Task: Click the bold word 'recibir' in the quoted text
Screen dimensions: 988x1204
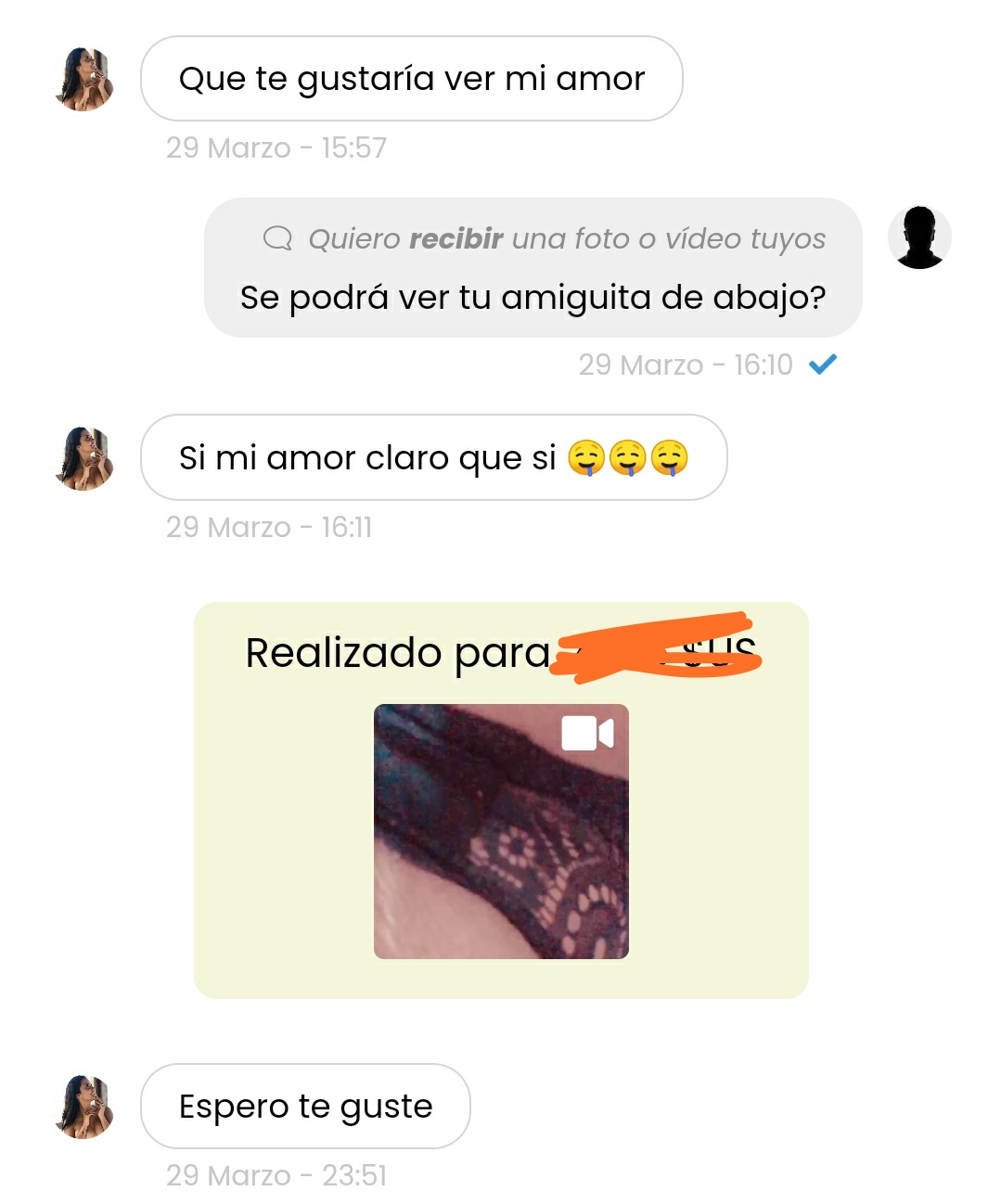Action: 456,237
